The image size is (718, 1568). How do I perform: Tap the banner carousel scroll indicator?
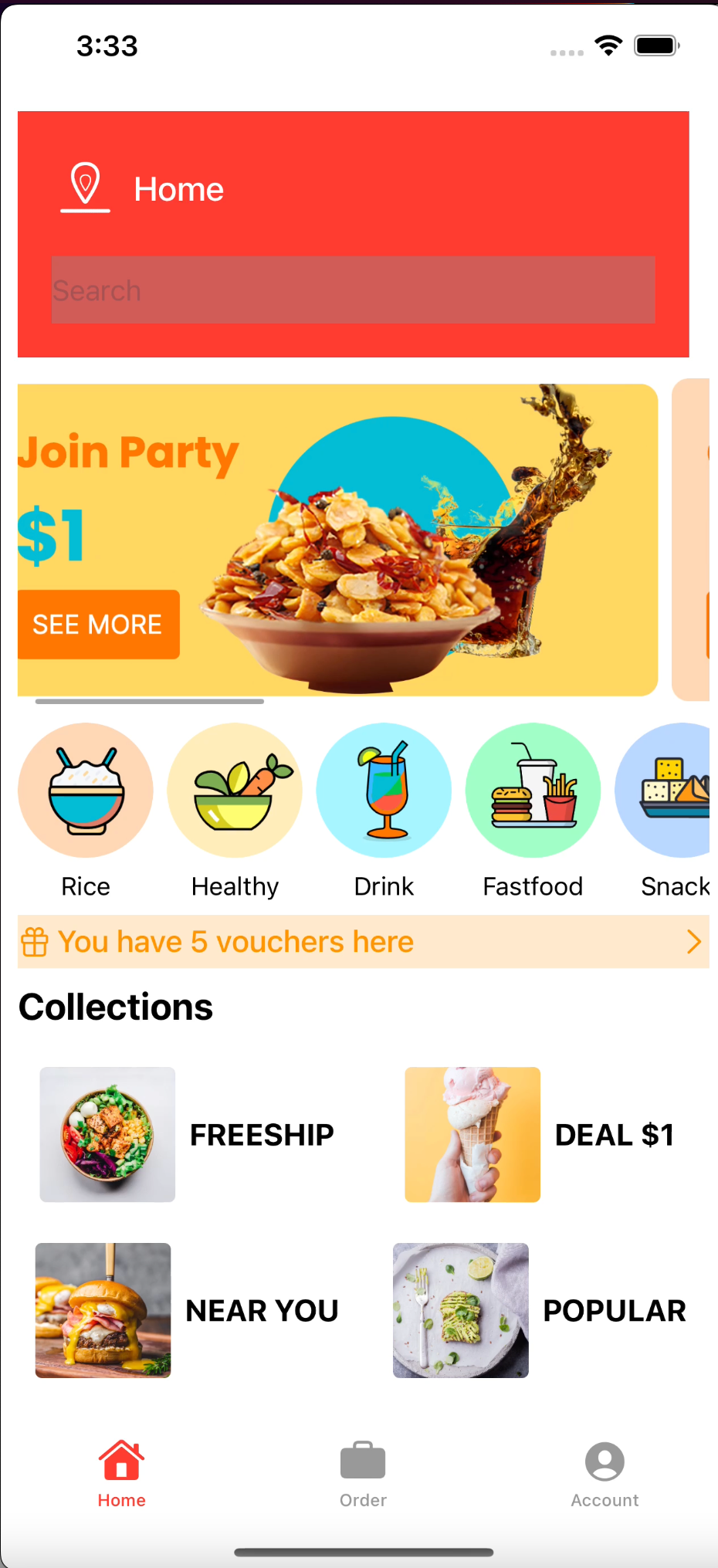pos(150,701)
